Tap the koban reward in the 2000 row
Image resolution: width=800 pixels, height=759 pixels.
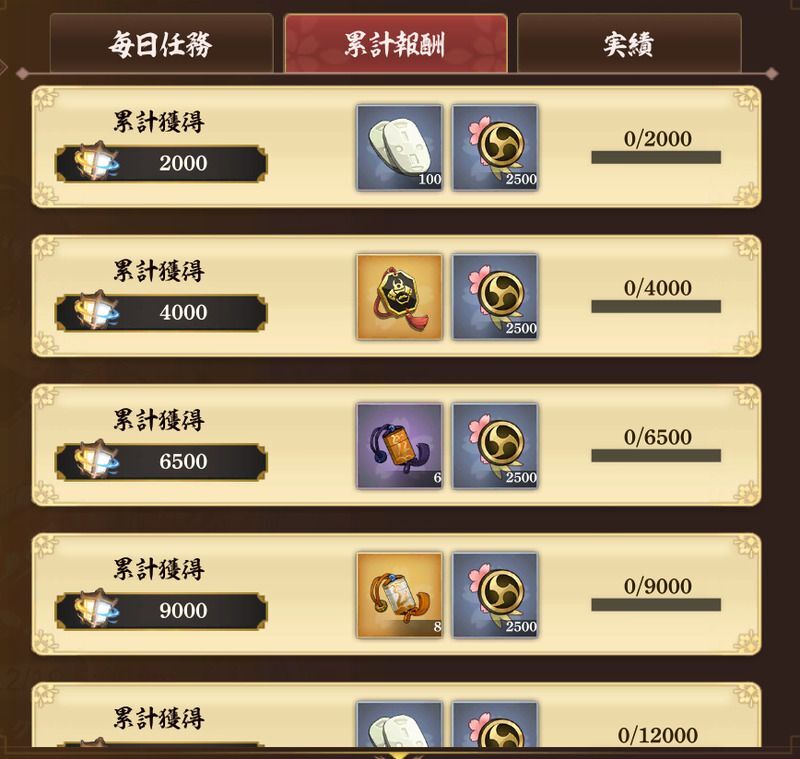[x=400, y=148]
